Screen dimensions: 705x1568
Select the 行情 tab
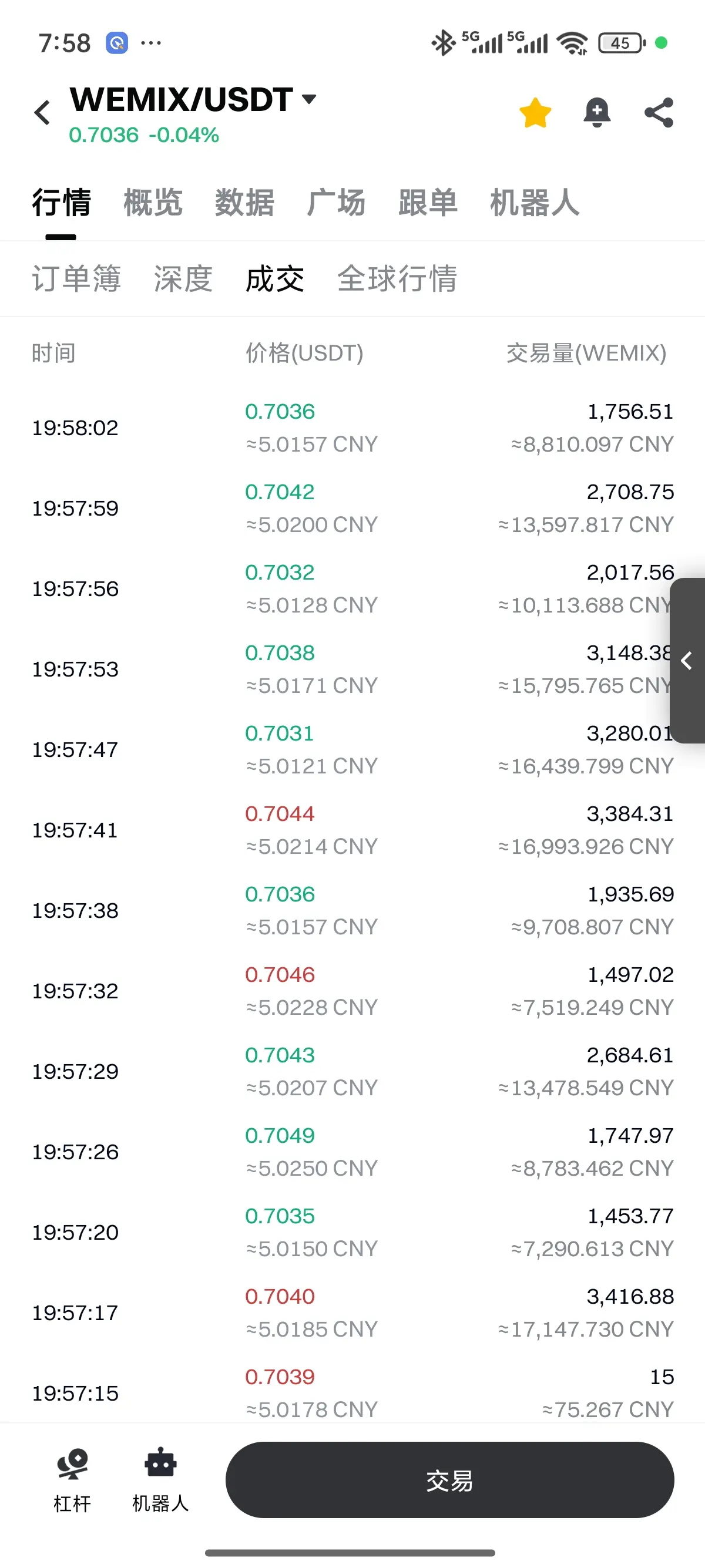click(62, 202)
